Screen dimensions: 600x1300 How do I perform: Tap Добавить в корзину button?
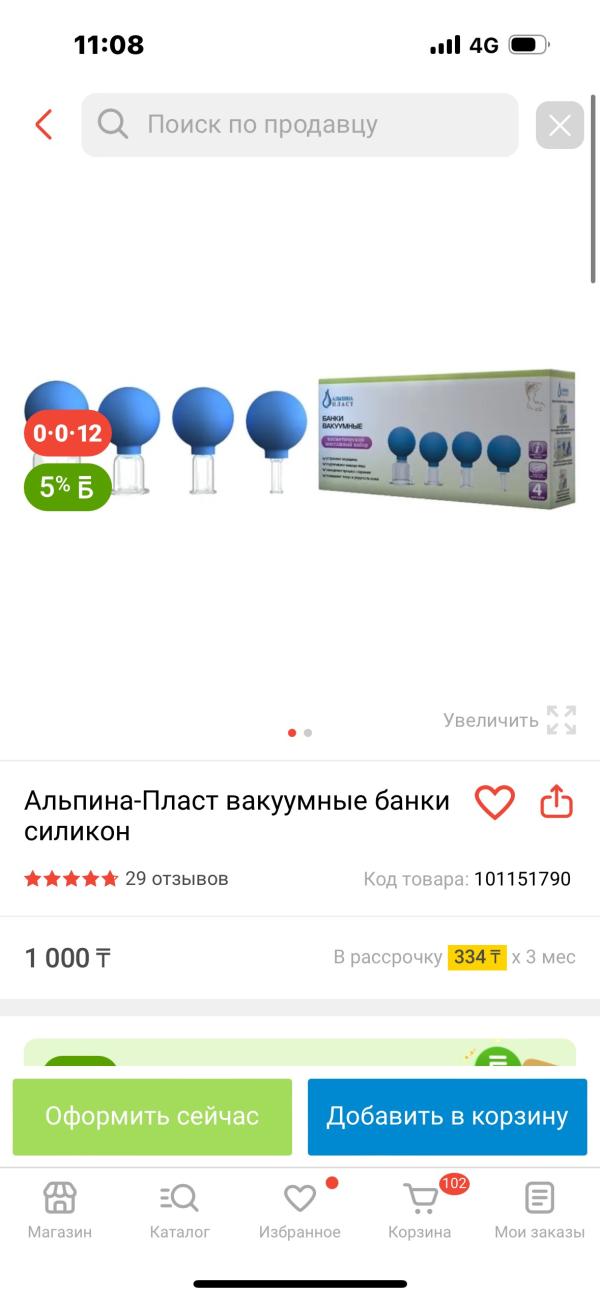point(447,1116)
